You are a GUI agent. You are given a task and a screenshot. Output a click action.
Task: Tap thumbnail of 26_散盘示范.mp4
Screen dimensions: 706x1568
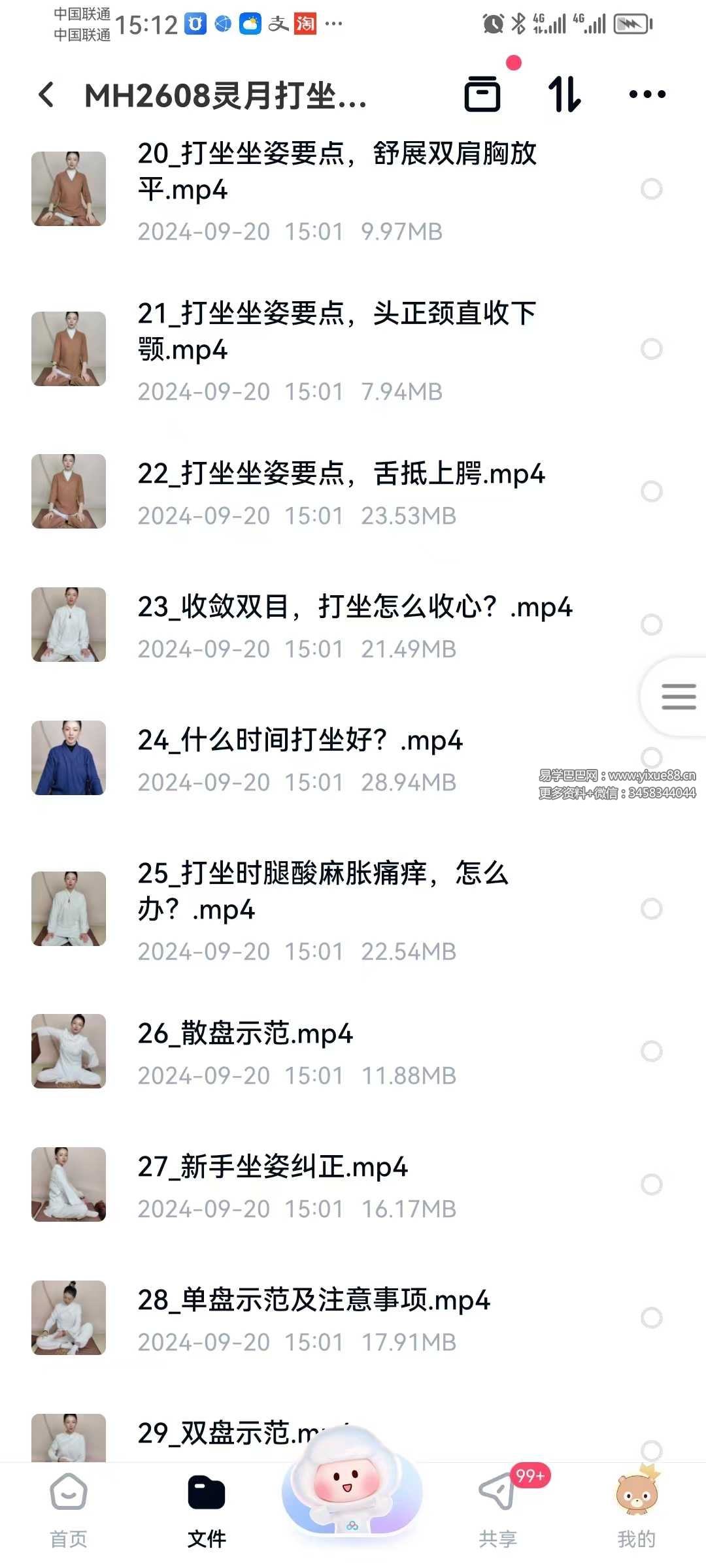point(69,1052)
